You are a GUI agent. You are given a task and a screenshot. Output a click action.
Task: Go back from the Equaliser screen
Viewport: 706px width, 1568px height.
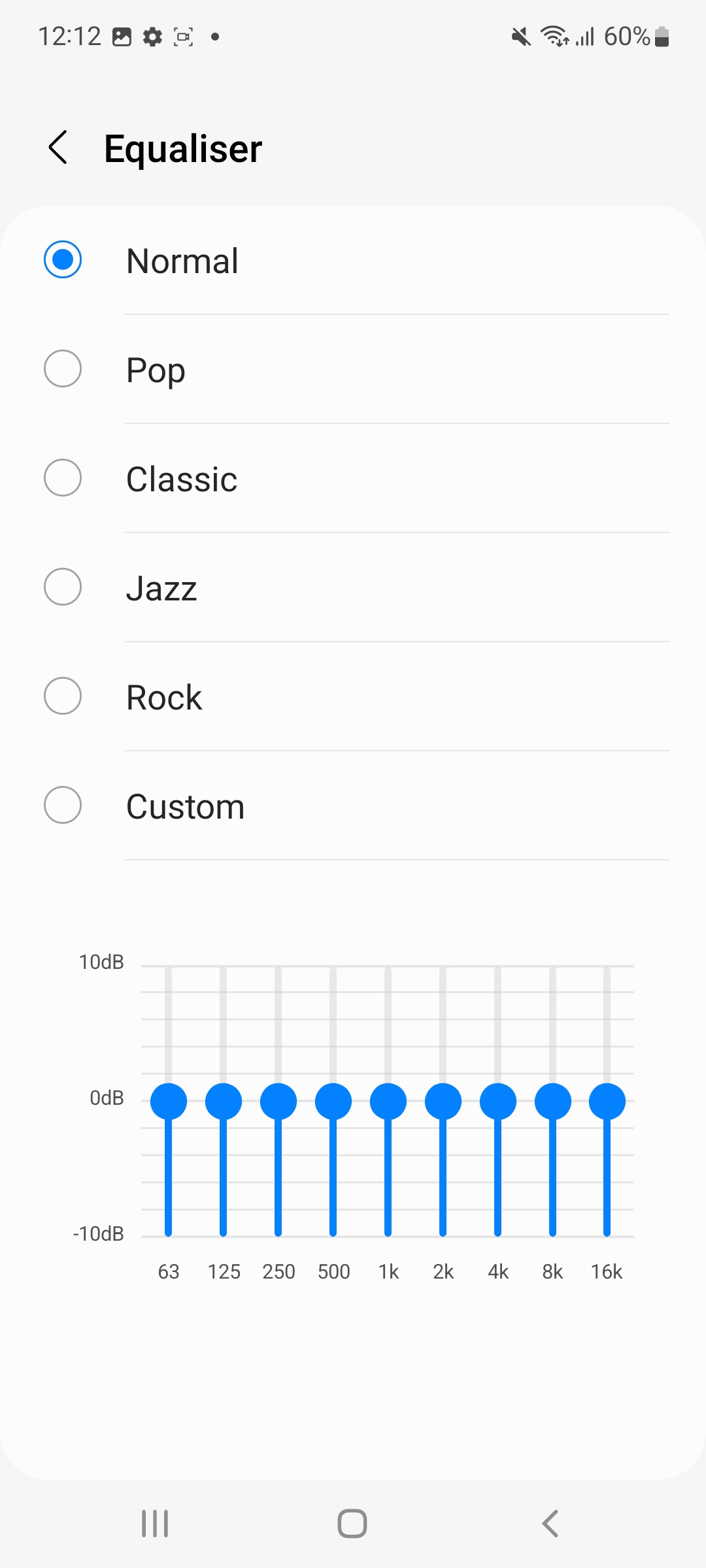tap(58, 148)
